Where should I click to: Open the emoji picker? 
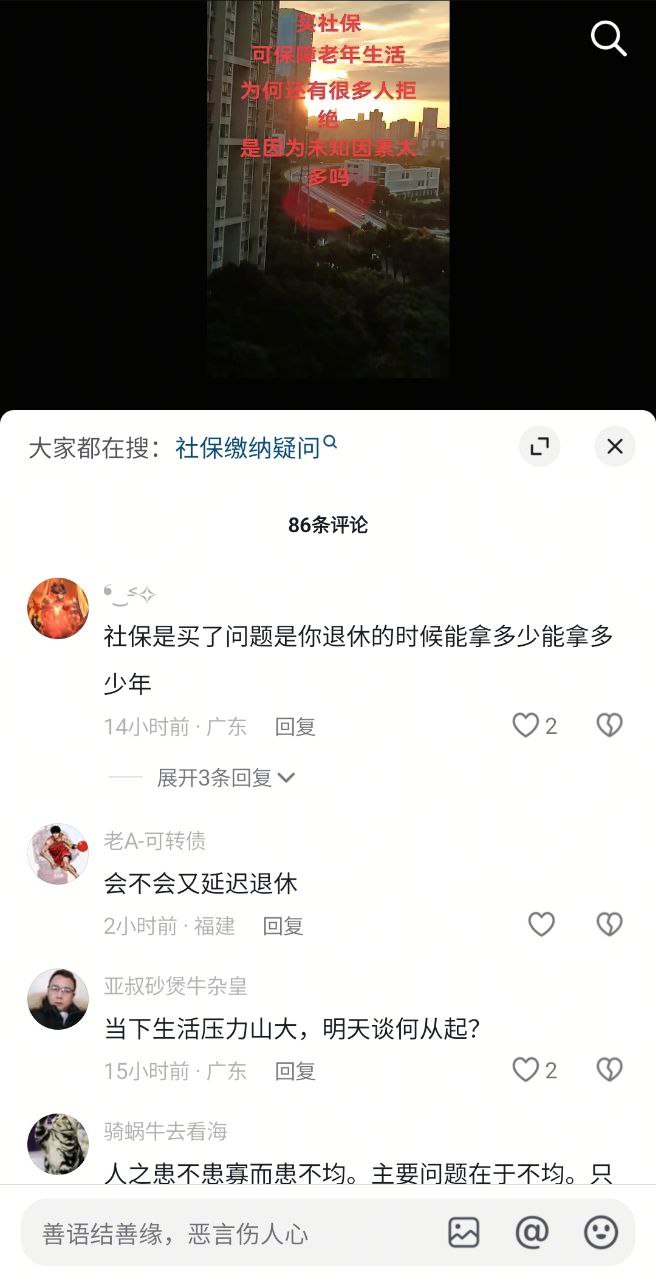click(600, 1232)
